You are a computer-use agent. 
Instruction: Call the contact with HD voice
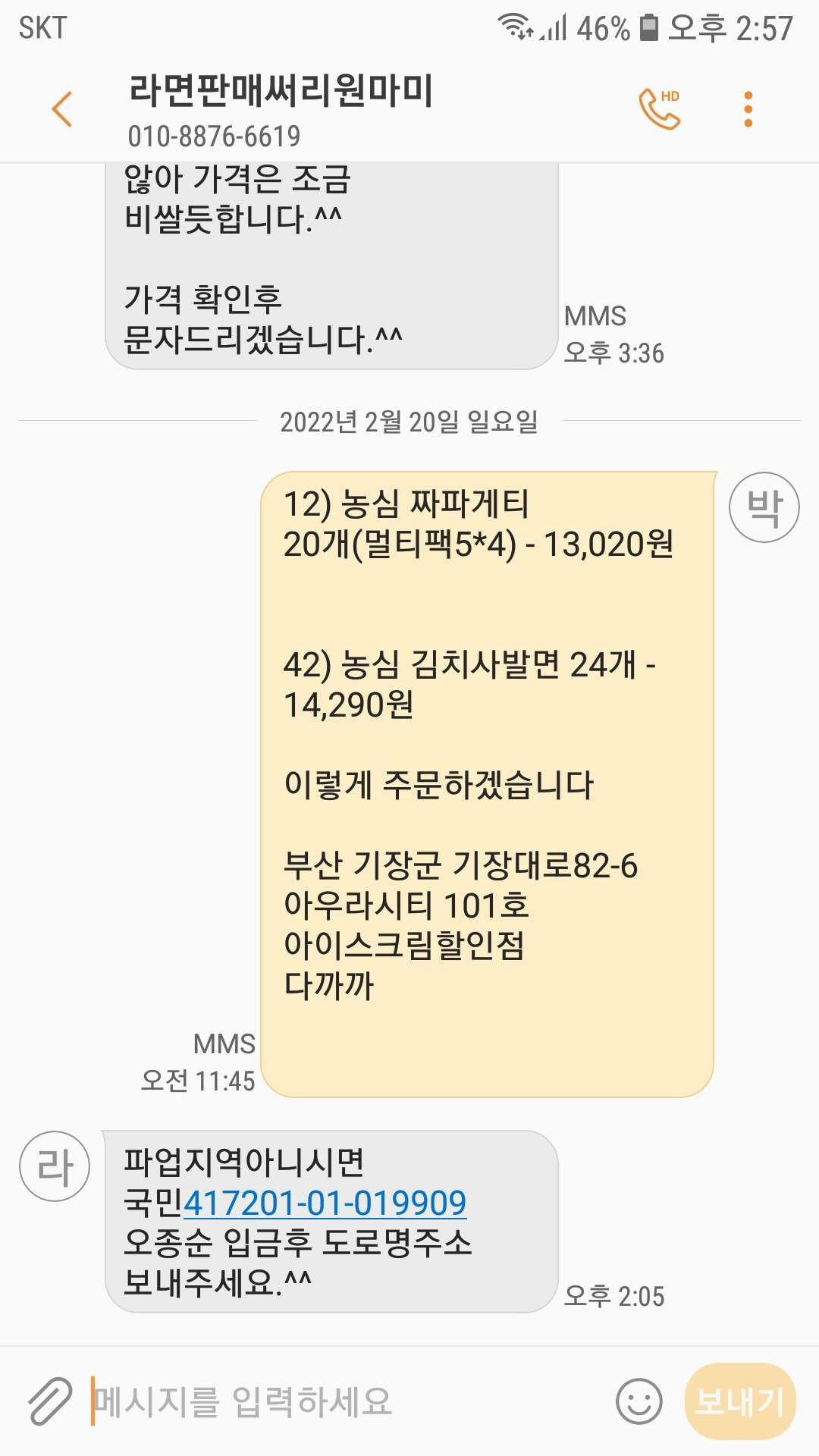click(659, 109)
